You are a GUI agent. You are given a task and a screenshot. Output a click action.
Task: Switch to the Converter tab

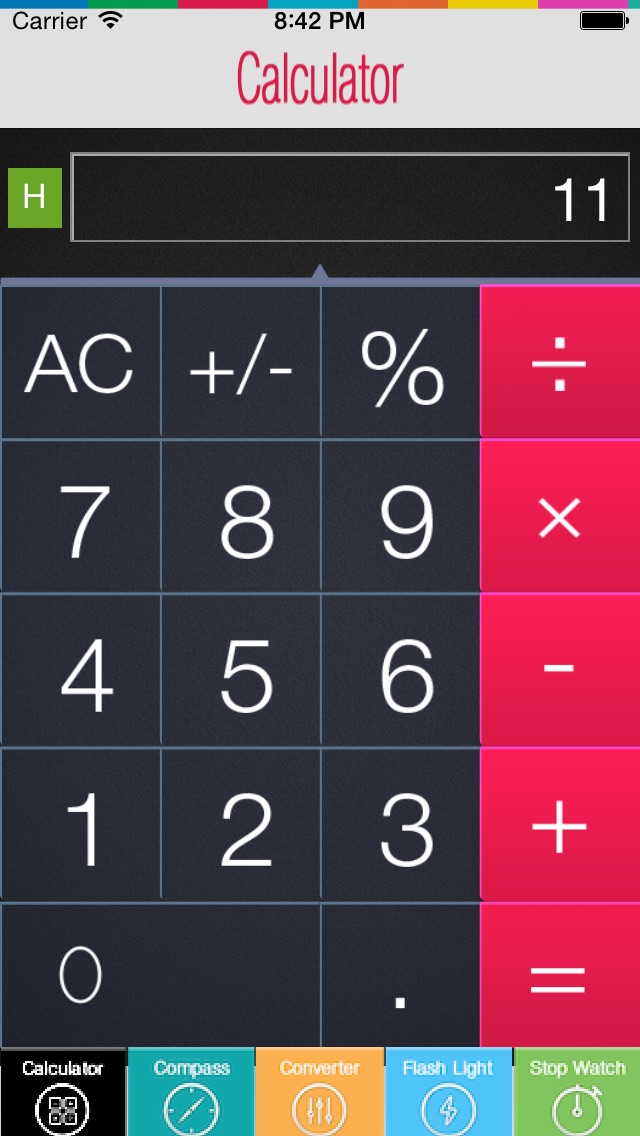tap(320, 1092)
